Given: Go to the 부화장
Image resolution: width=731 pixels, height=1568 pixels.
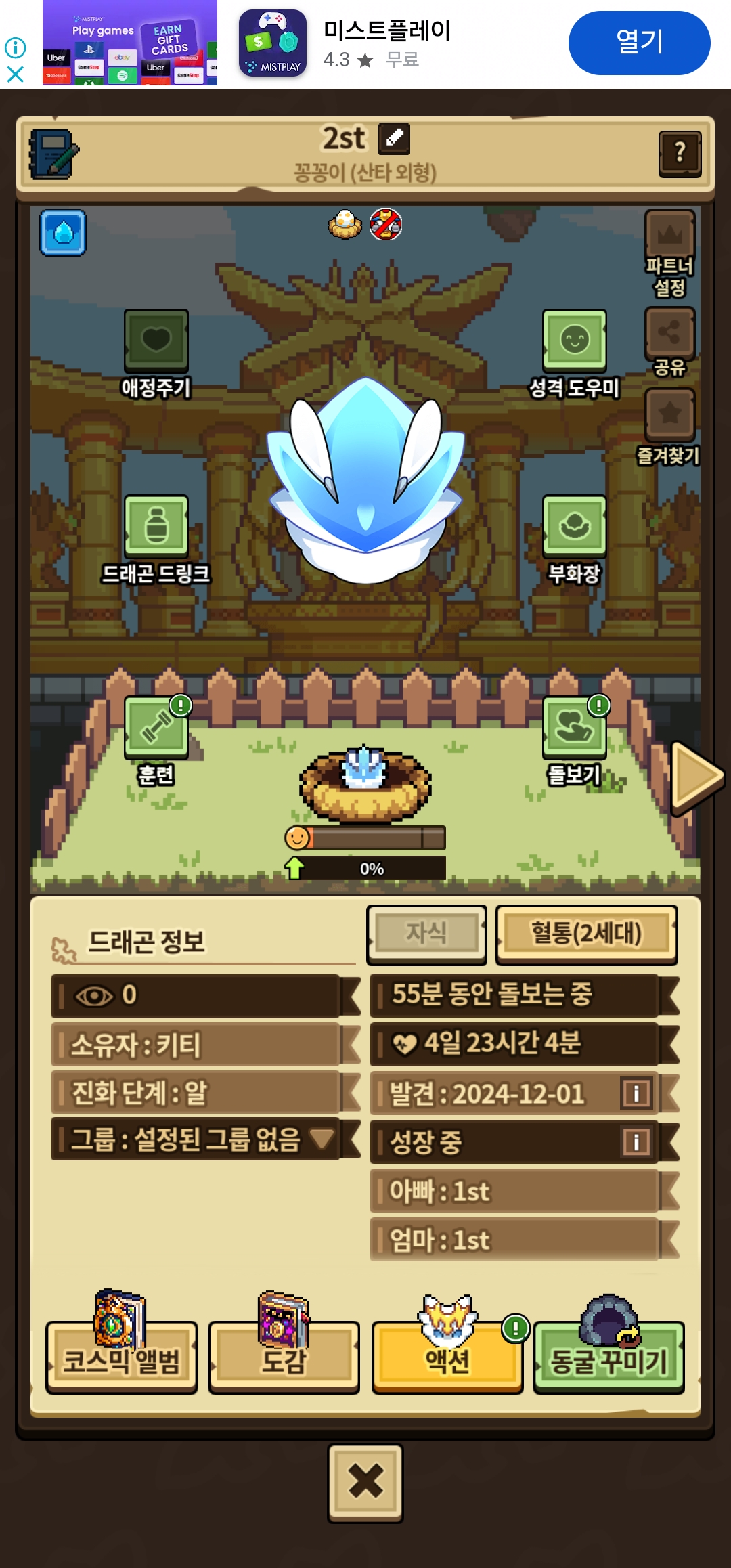Looking at the screenshot, I should [574, 526].
